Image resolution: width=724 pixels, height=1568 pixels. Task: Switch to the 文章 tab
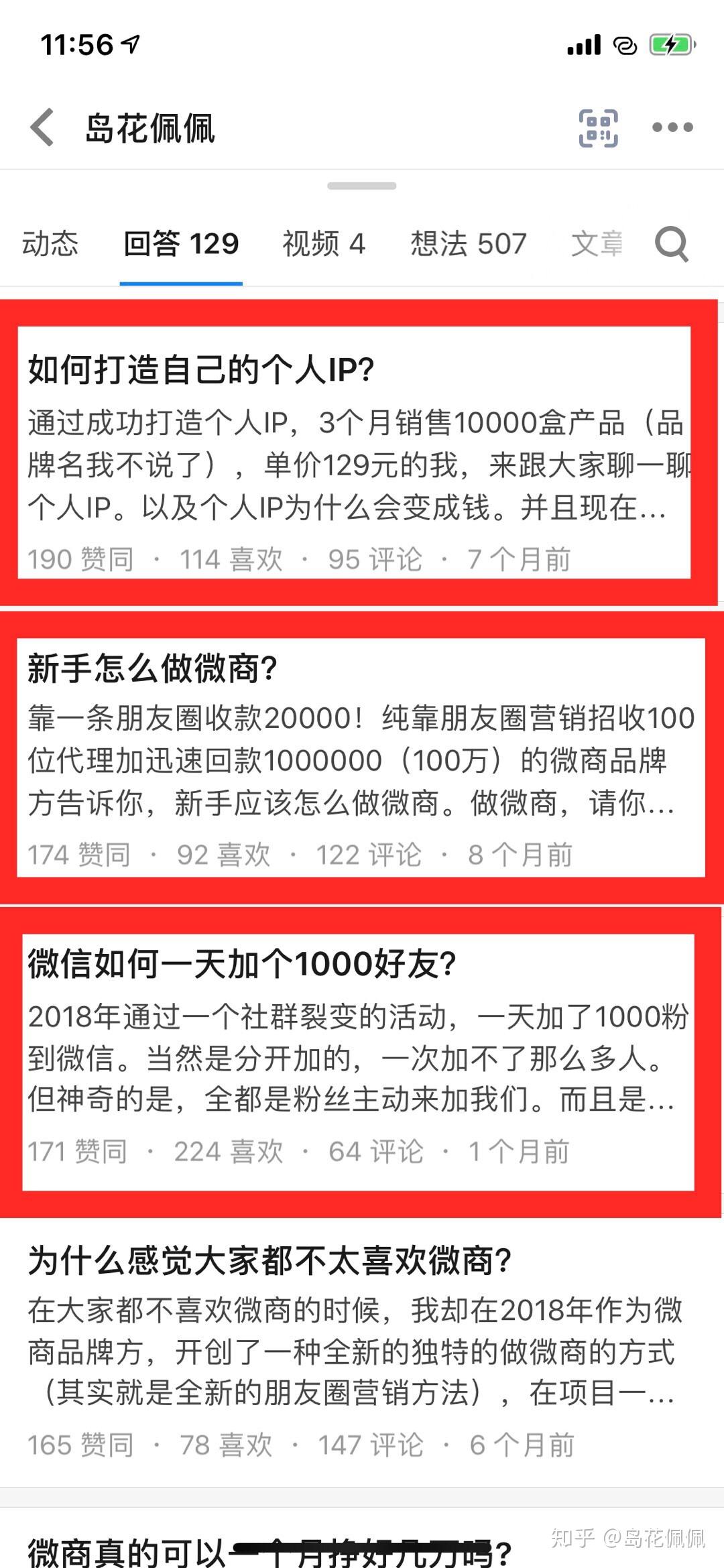click(597, 243)
